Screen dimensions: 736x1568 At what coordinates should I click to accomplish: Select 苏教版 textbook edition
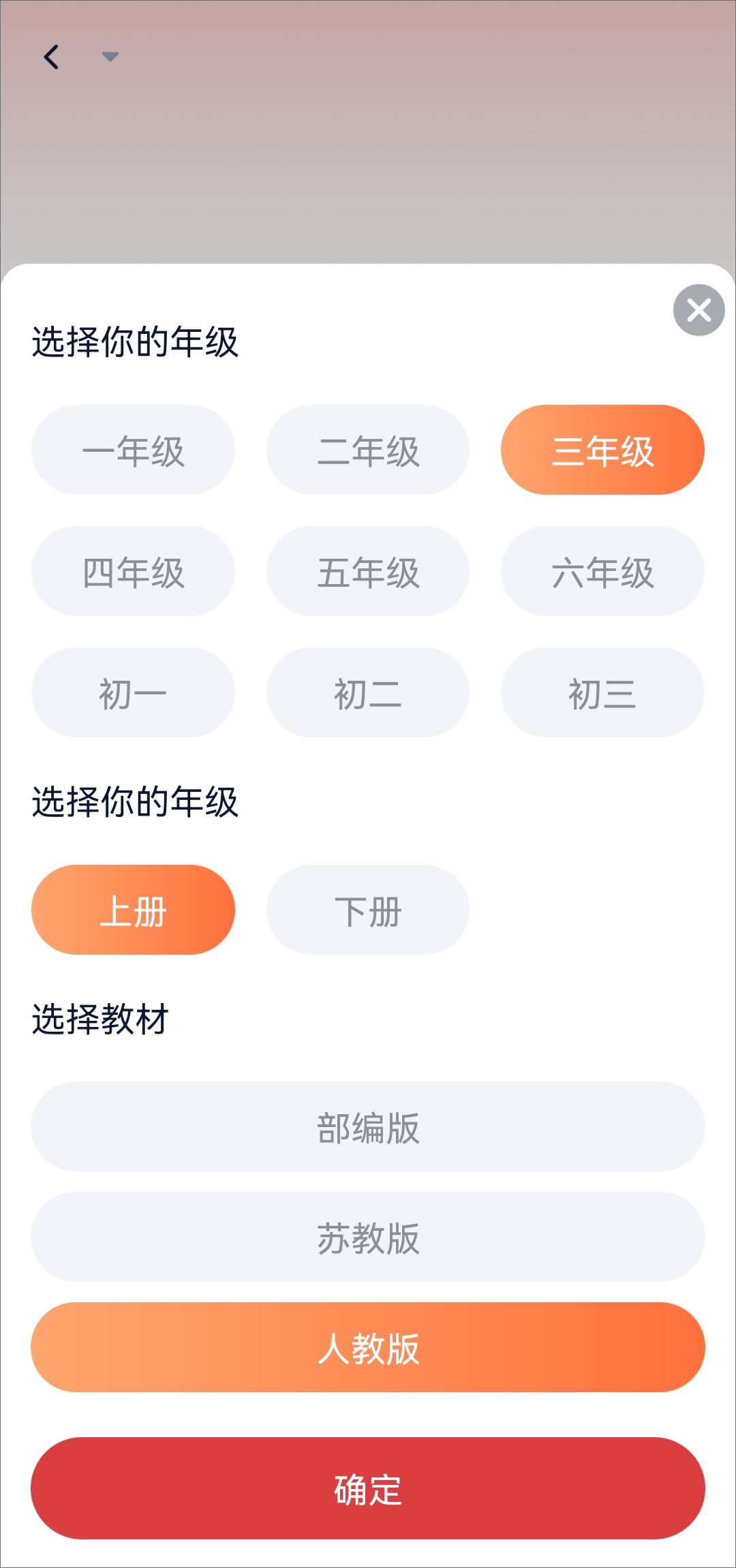pos(368,1238)
